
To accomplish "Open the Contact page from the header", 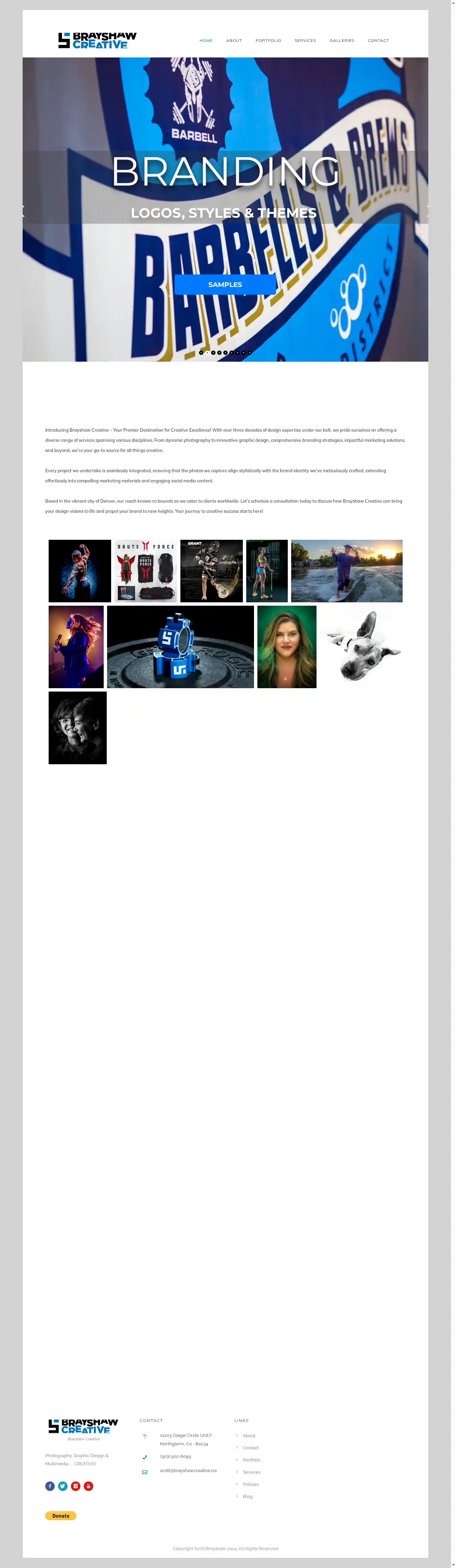I will click(x=378, y=41).
